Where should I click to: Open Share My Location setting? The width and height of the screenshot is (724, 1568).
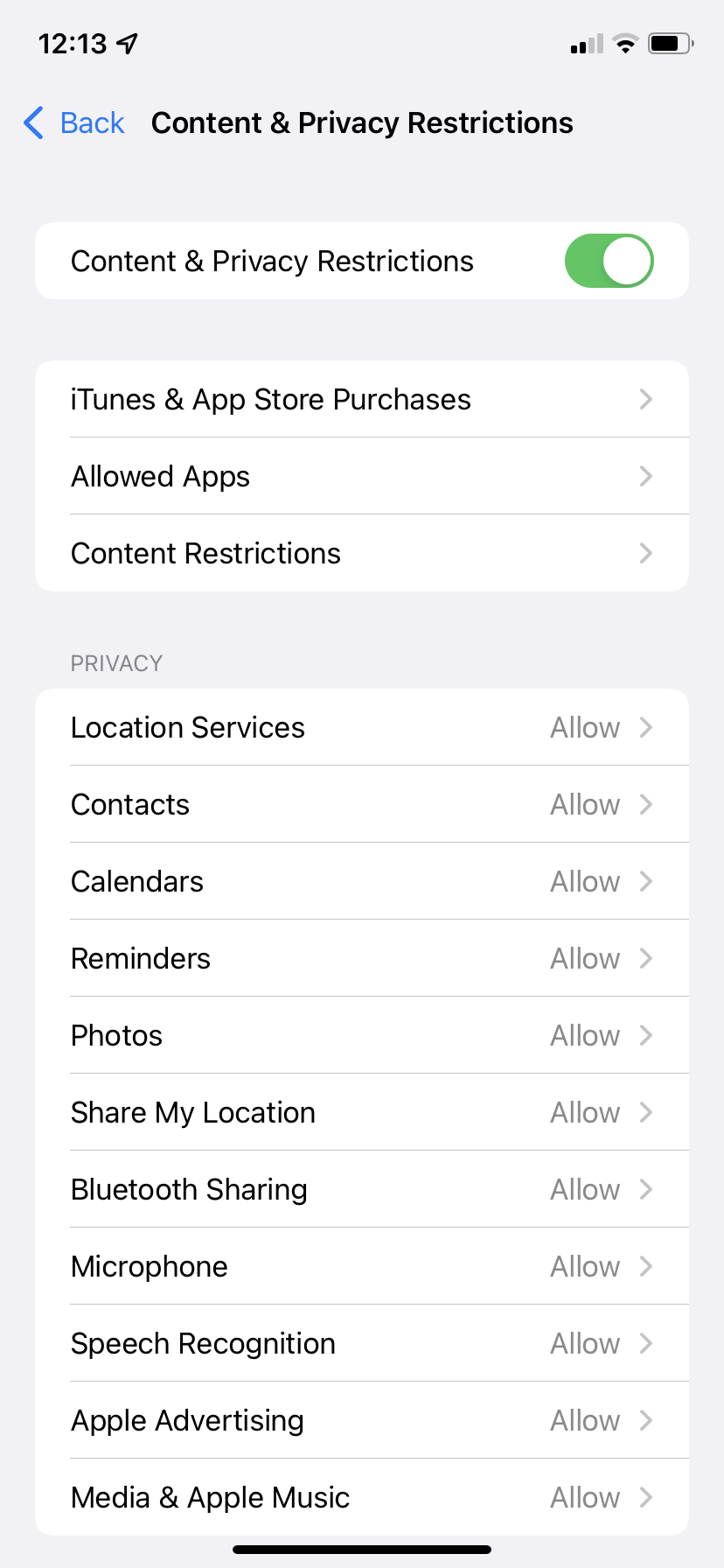point(361,1113)
